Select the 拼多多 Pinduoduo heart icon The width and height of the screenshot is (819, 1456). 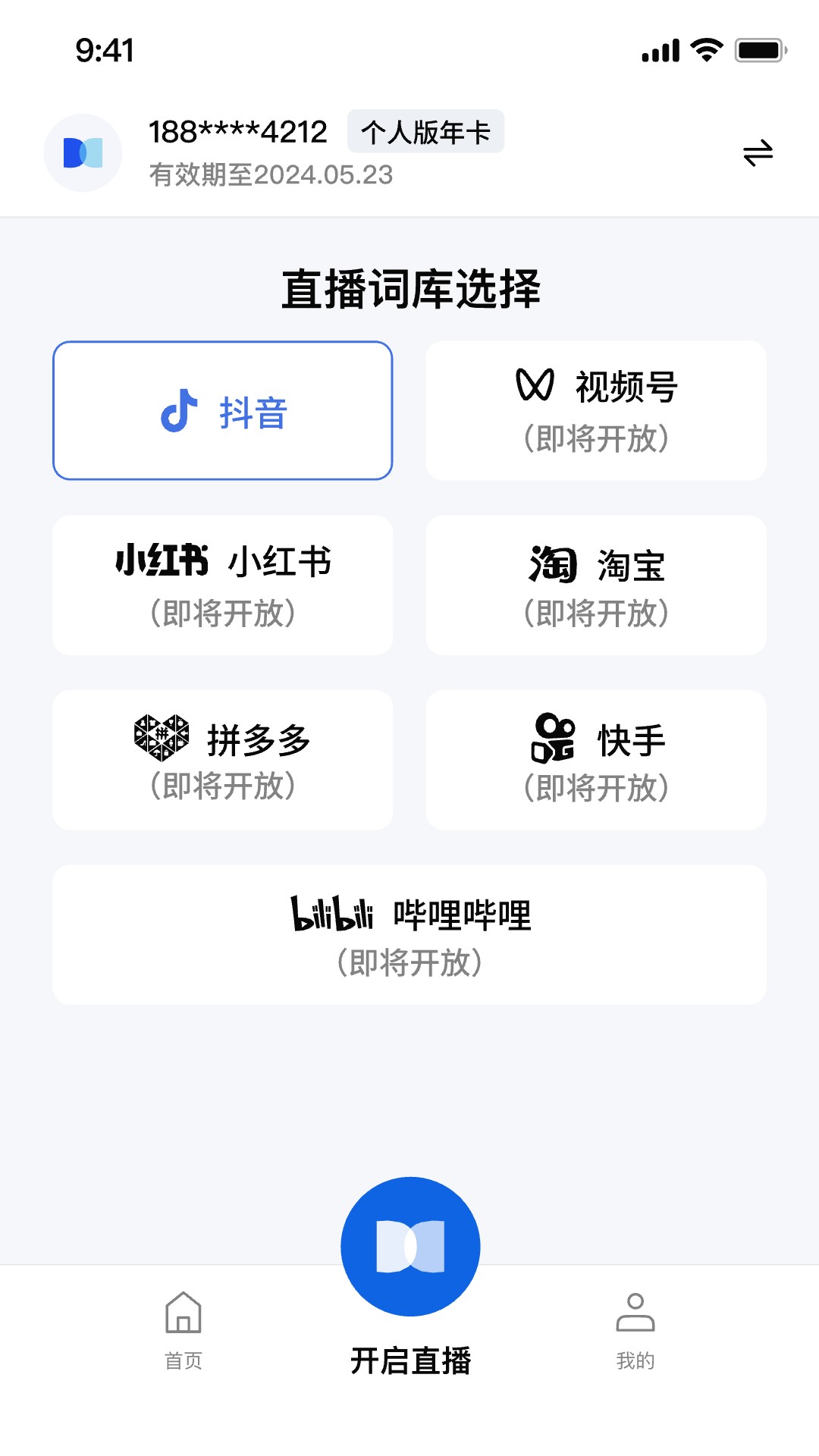click(x=161, y=736)
